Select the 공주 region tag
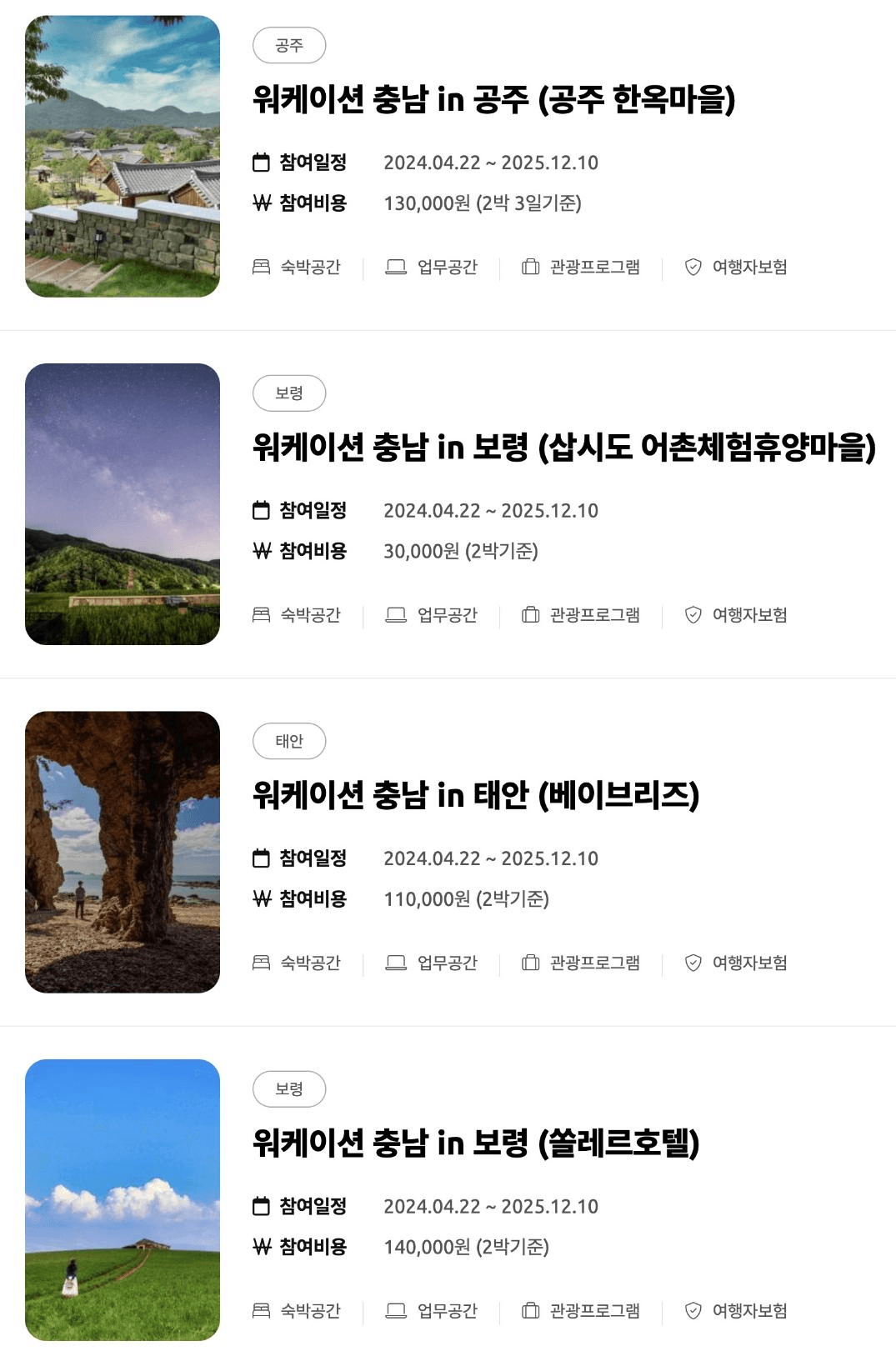This screenshot has width=896, height=1366. tap(288, 46)
